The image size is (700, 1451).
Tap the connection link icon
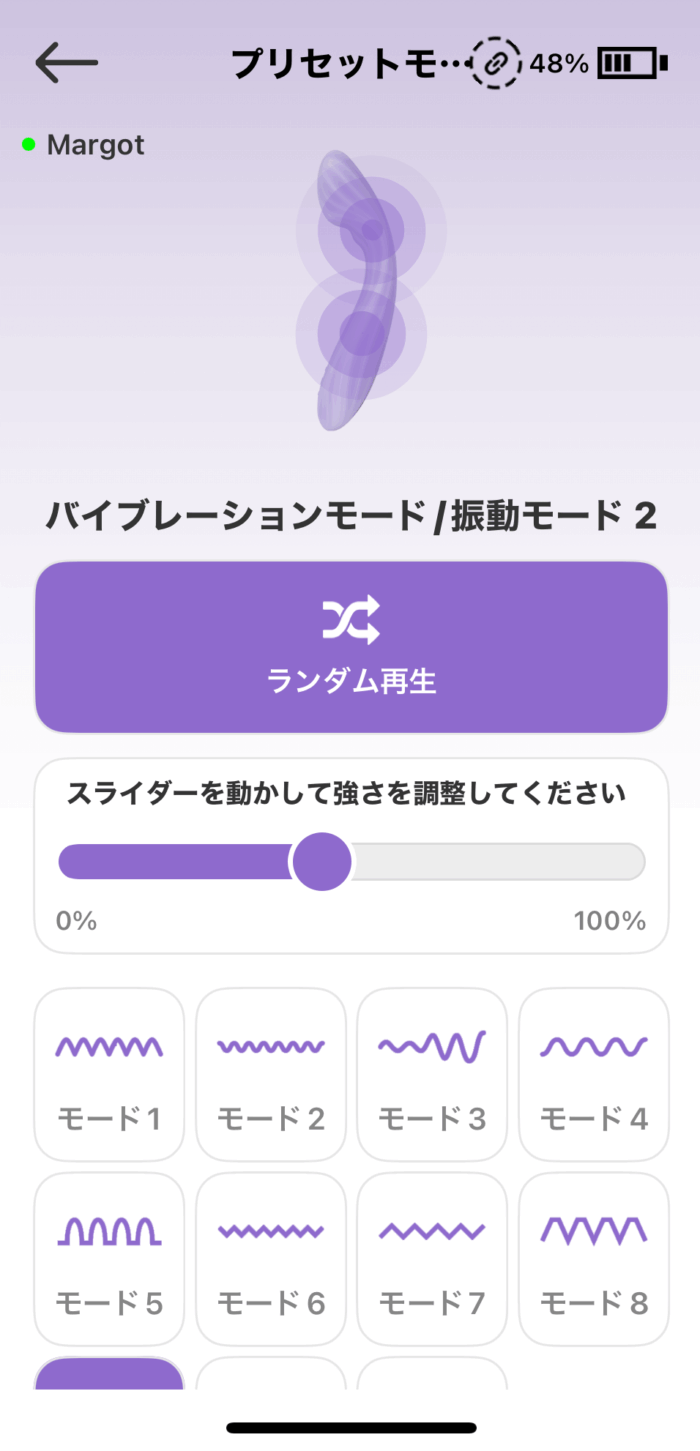[497, 63]
